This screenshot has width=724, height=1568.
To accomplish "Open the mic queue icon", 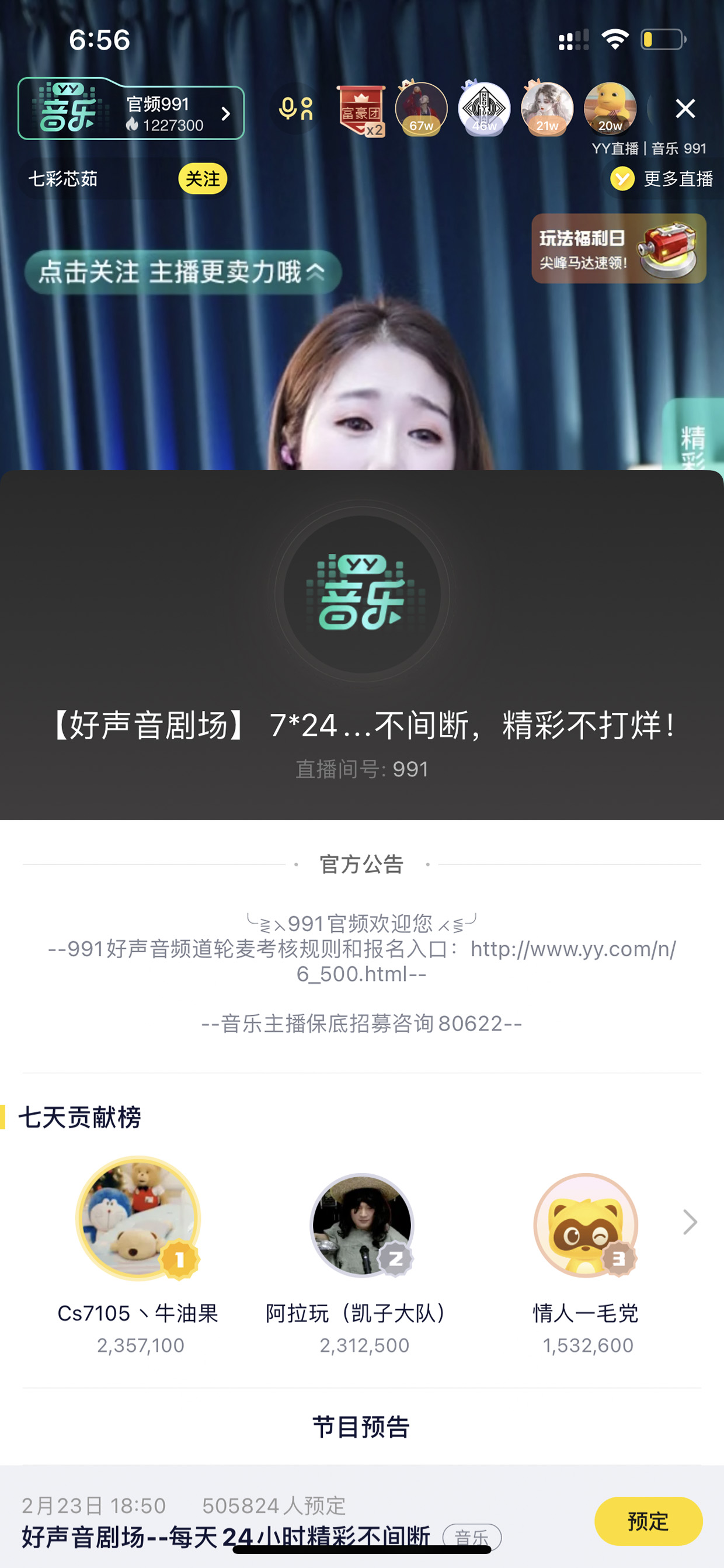I will tap(295, 110).
